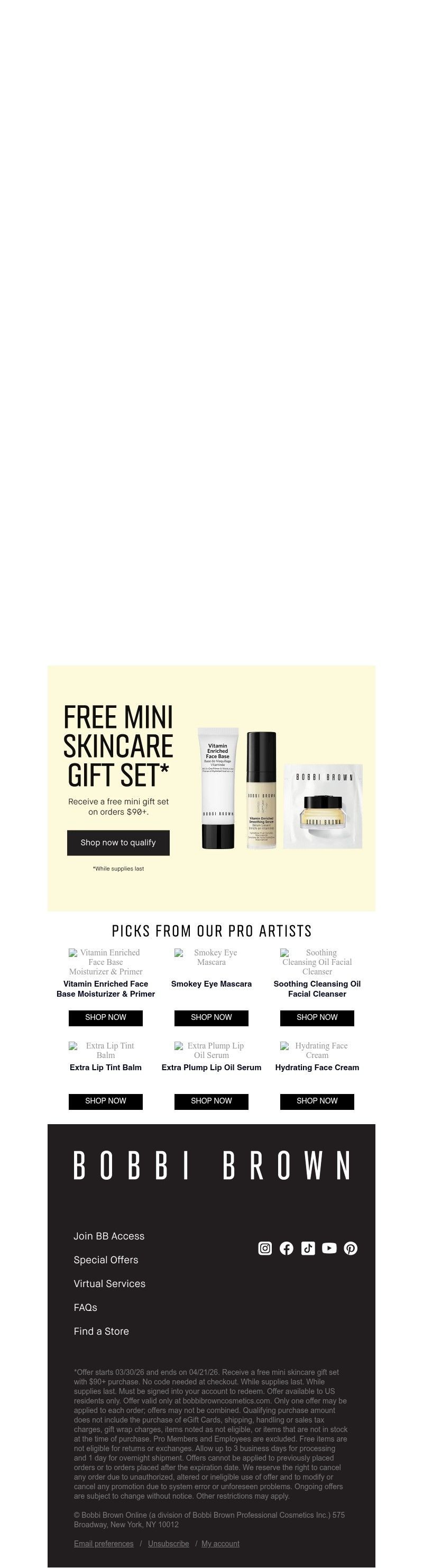Shop Vitamin Enriched Face Base Moisturizer & Primer
This screenshot has height=1568, width=423.
click(105, 1017)
